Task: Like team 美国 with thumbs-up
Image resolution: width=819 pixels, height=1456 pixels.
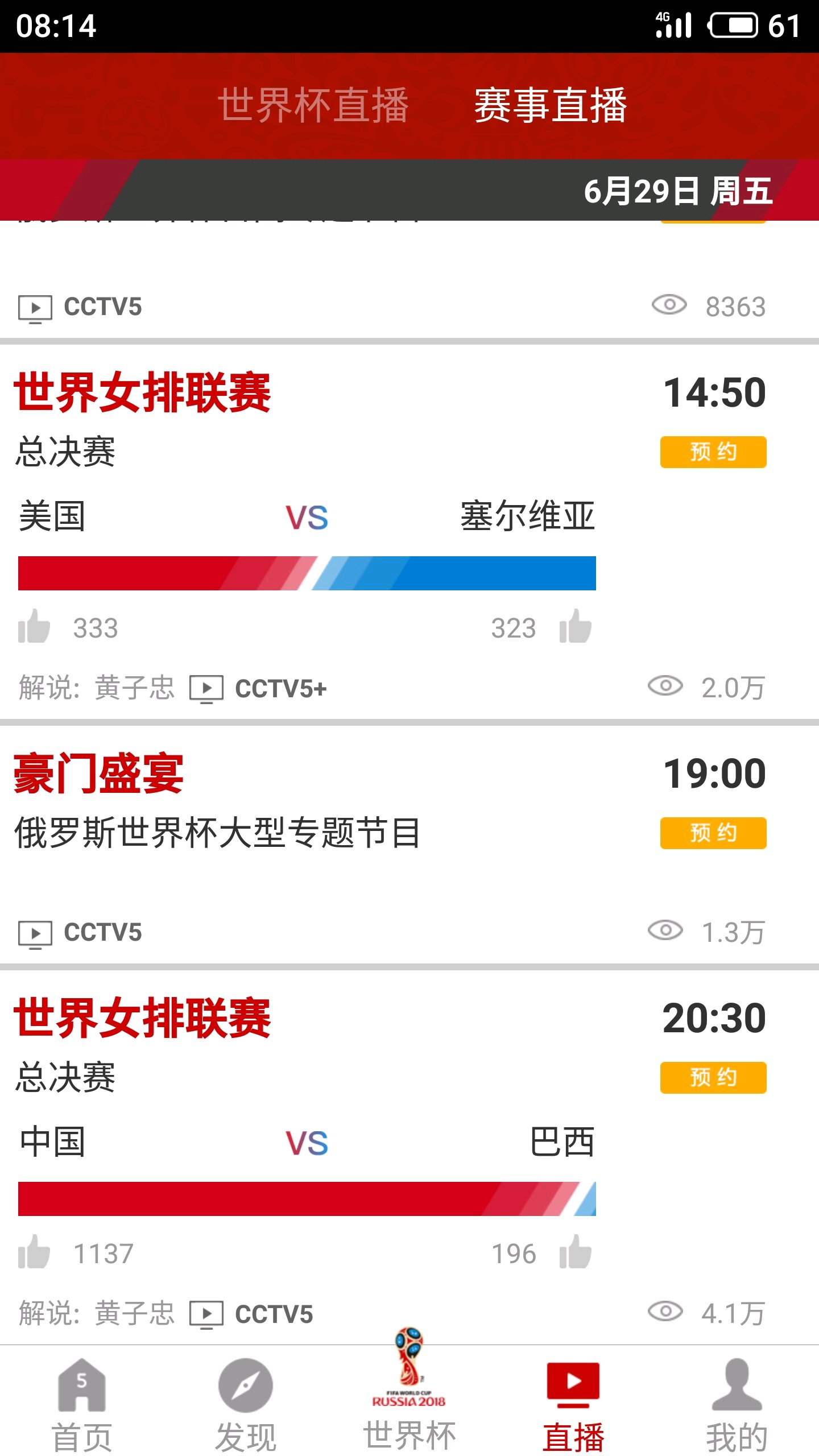Action: click(34, 627)
